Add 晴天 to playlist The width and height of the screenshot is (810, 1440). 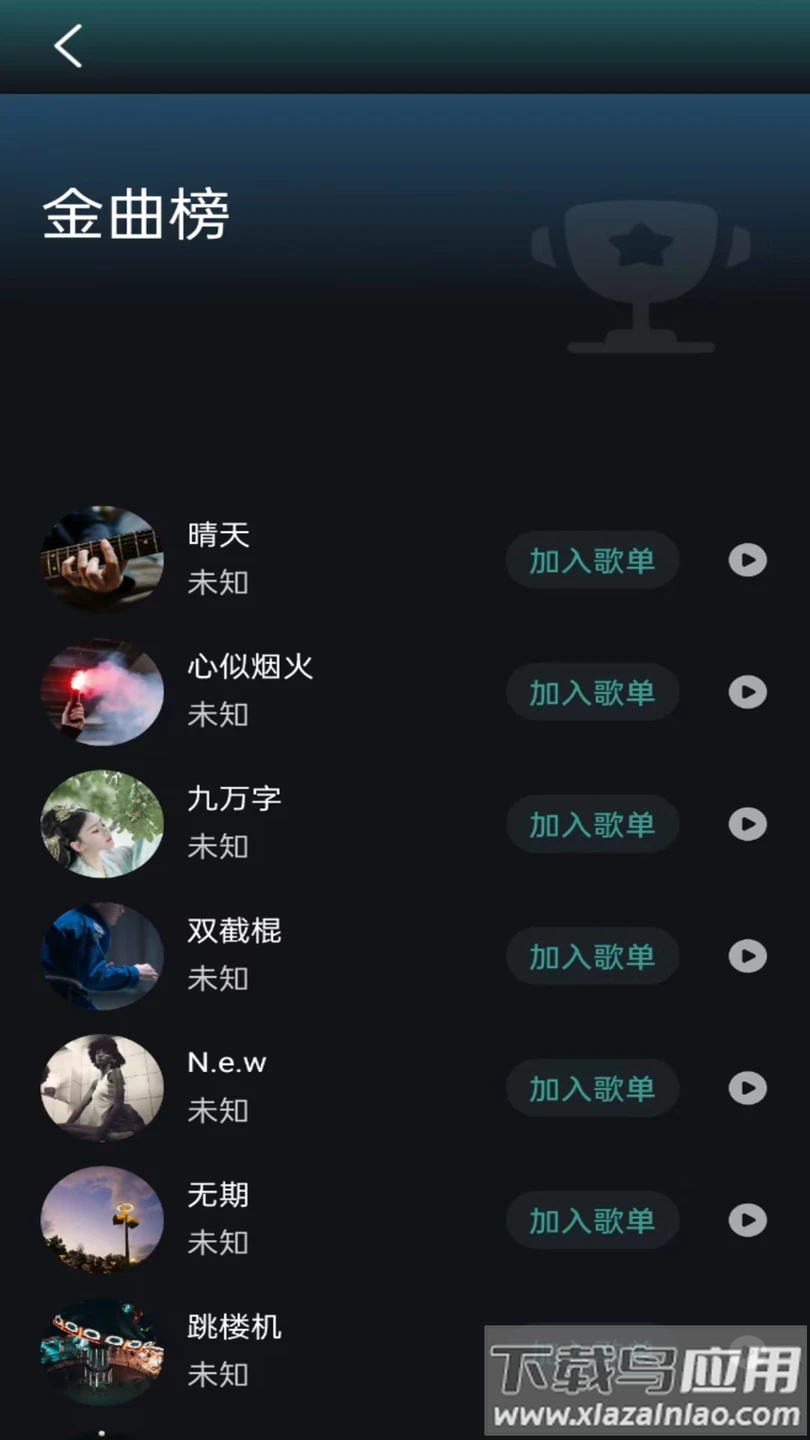coord(592,560)
